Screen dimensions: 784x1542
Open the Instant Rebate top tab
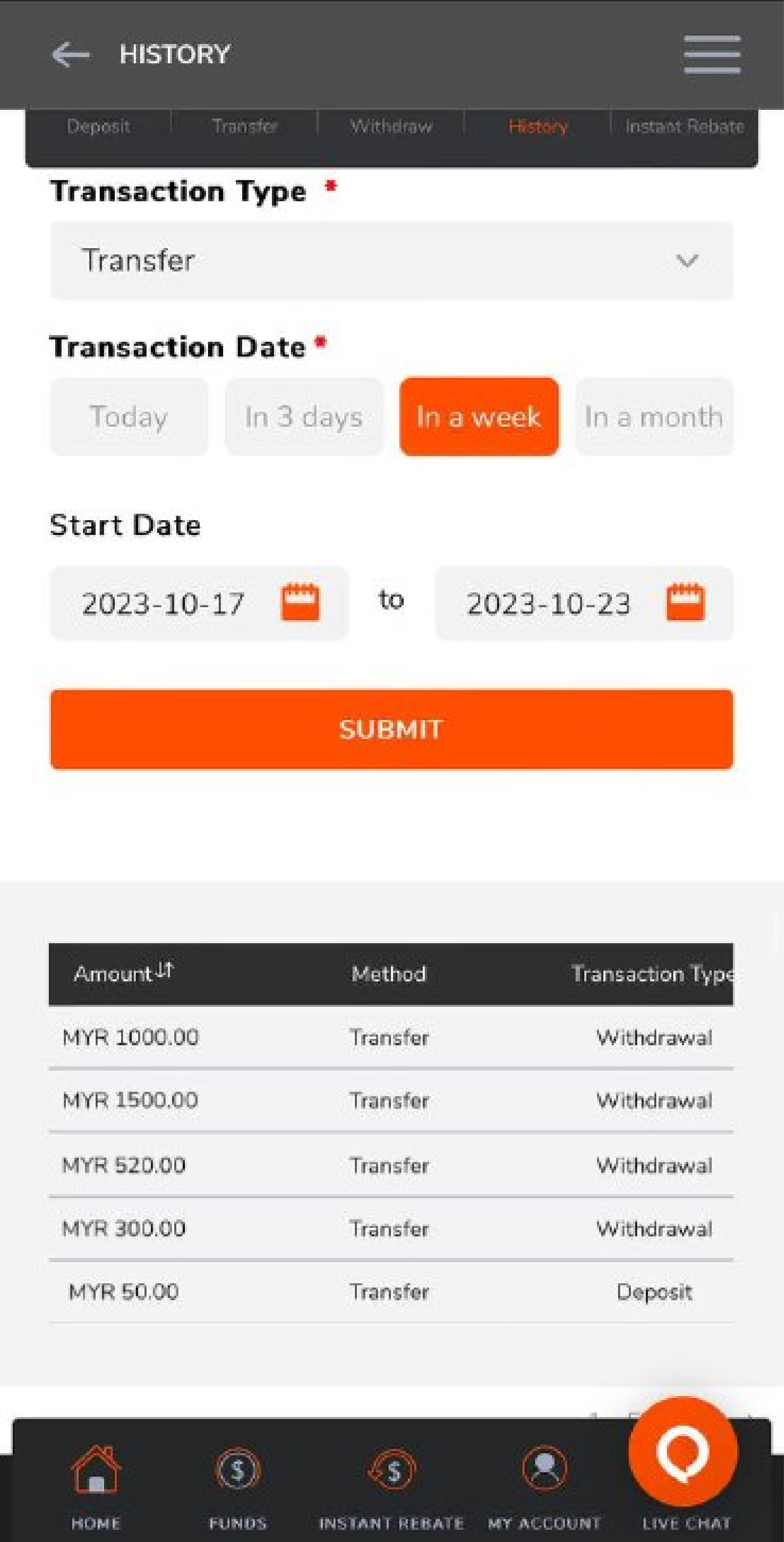coord(684,126)
